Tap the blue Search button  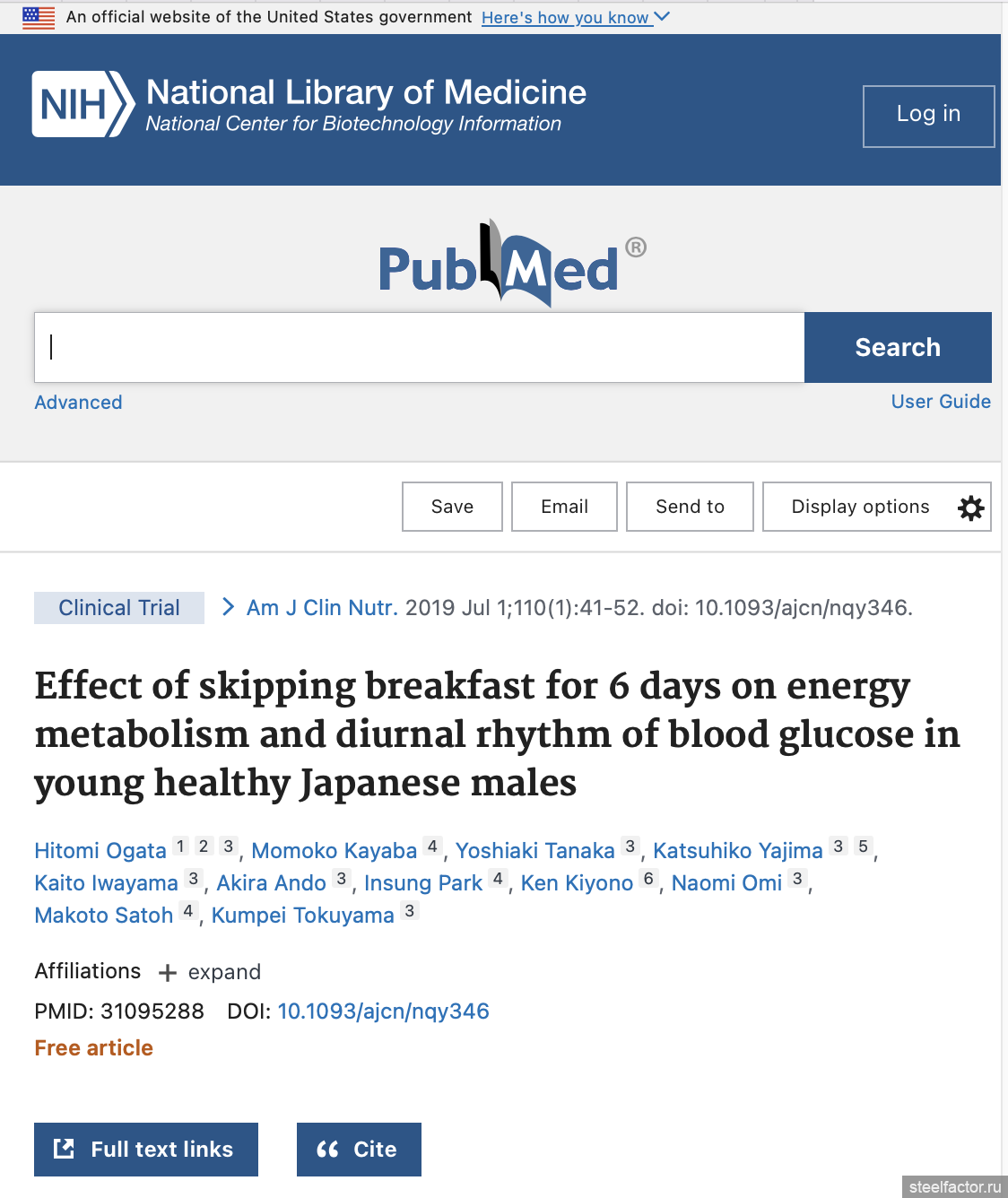[898, 347]
